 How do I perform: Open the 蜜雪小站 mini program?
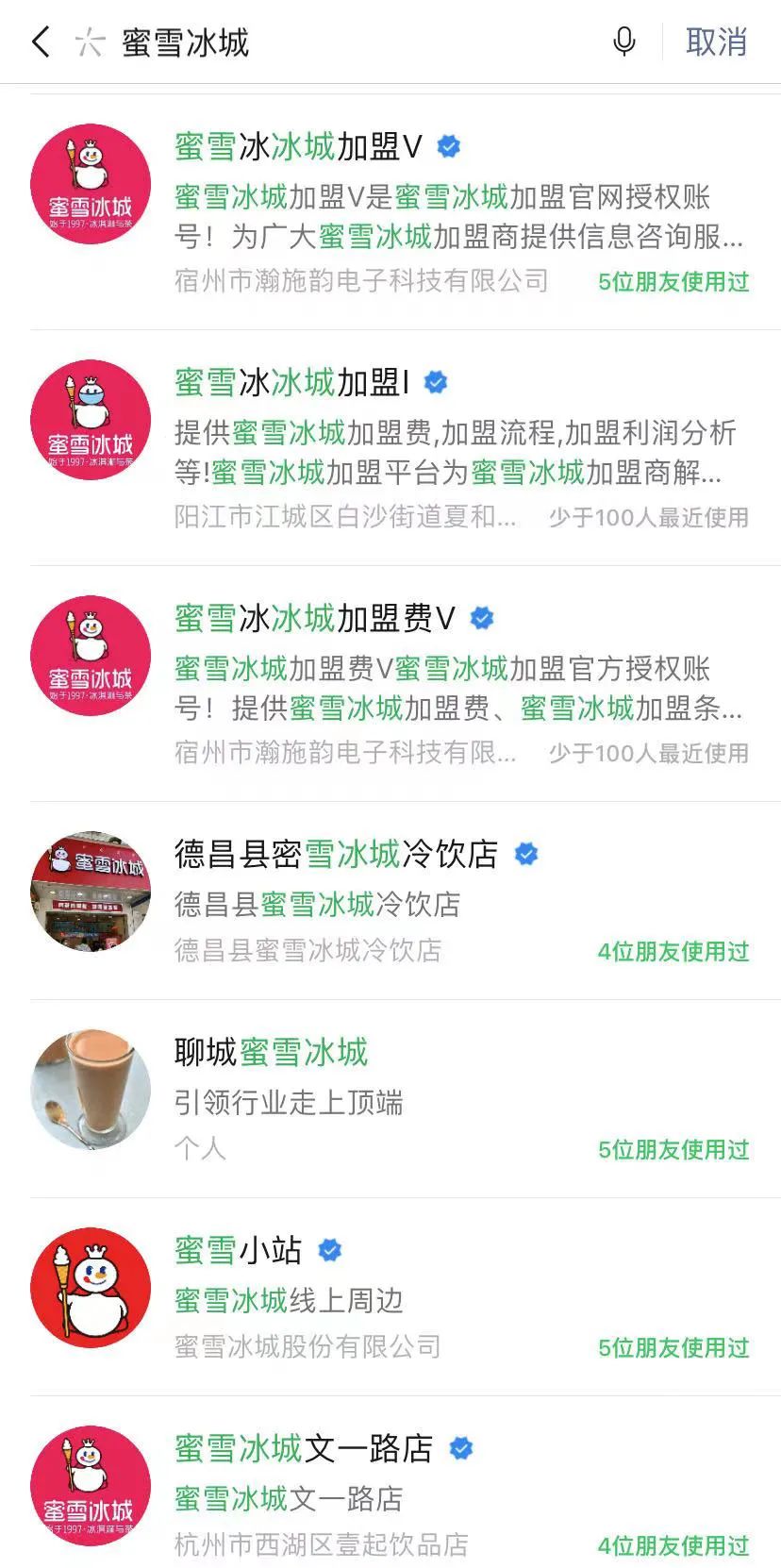tap(406, 1297)
